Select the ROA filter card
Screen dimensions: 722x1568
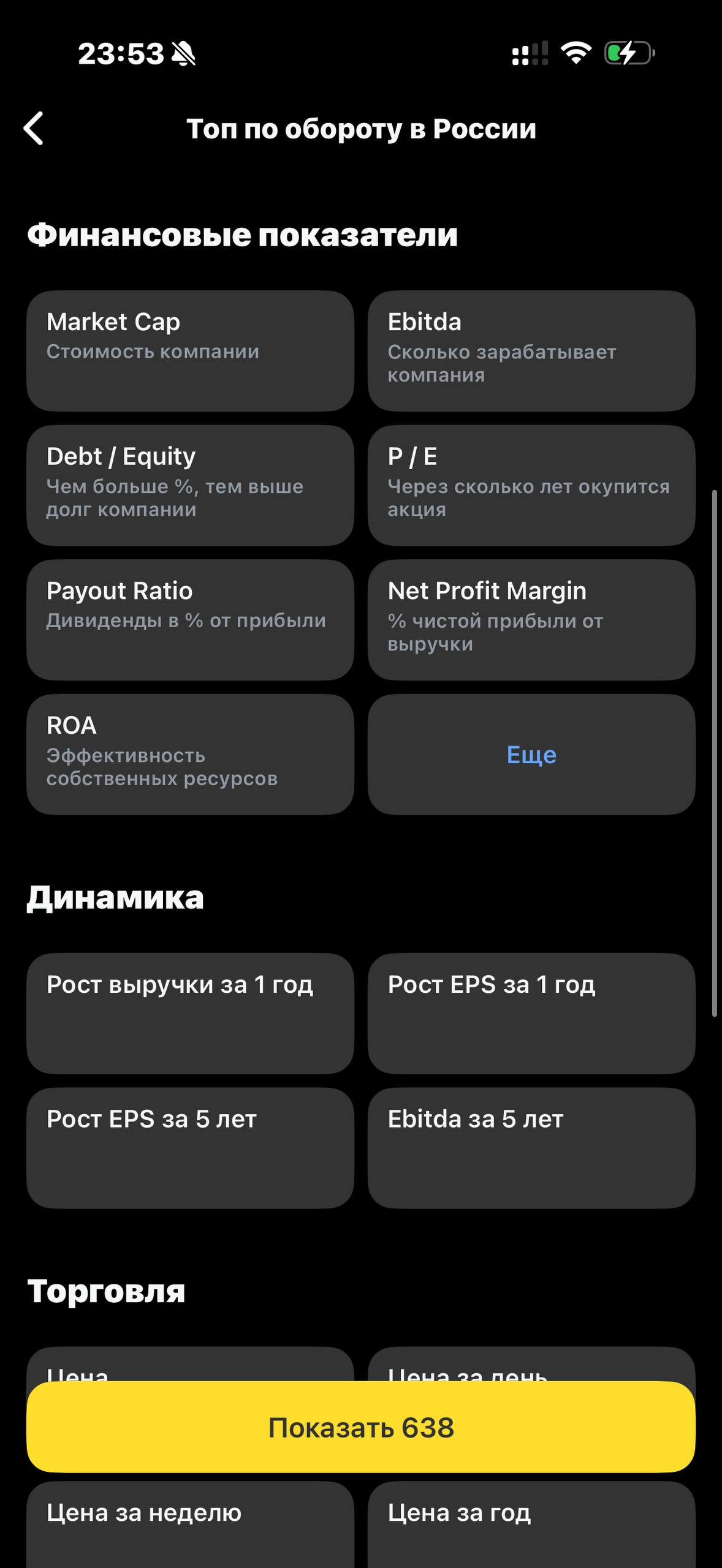[x=190, y=754]
